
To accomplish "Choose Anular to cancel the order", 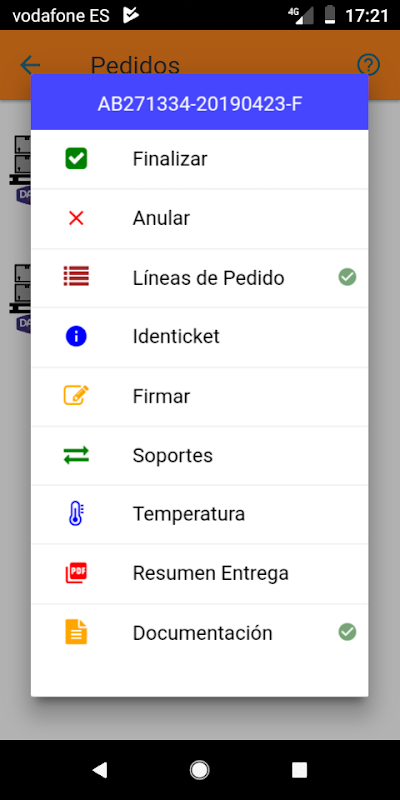I will (x=199, y=219).
